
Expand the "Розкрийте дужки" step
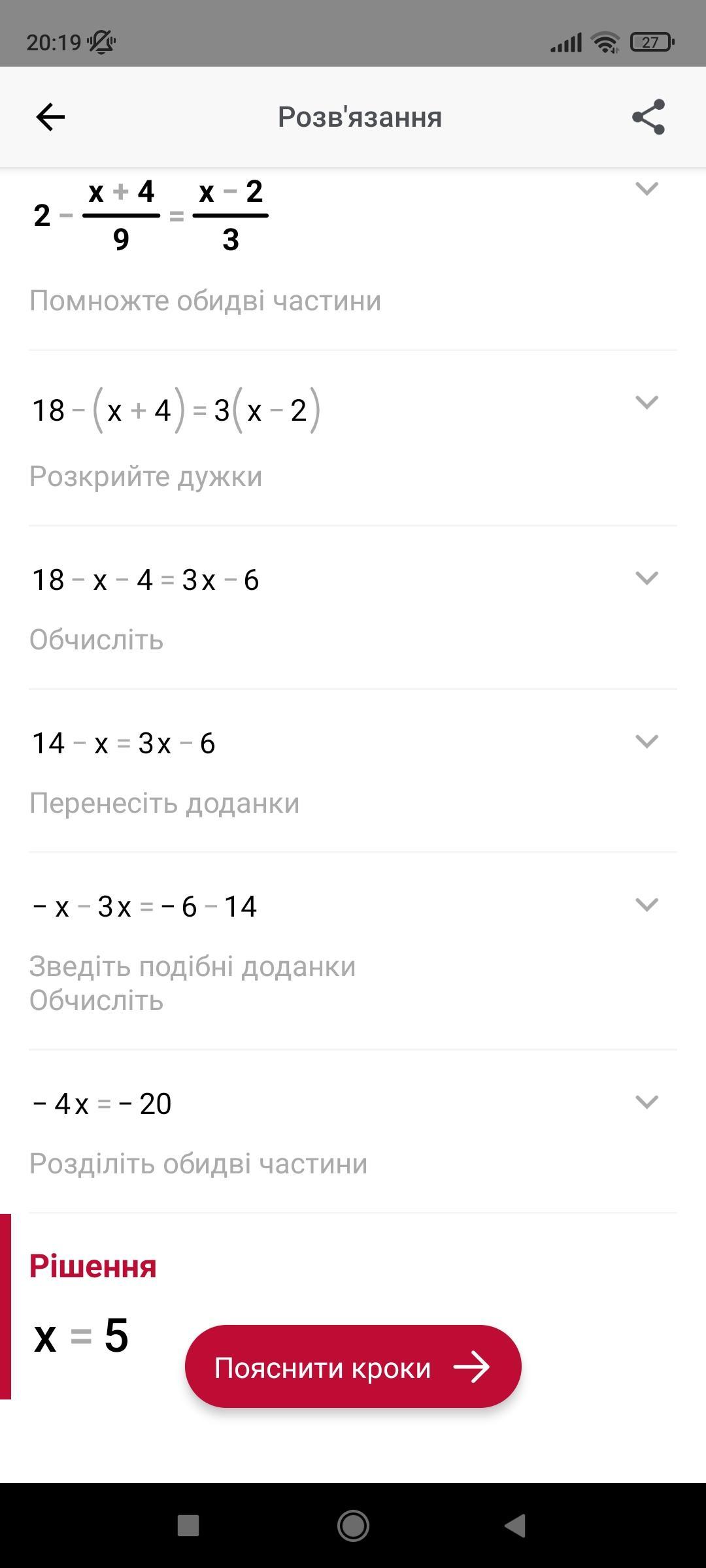647,402
